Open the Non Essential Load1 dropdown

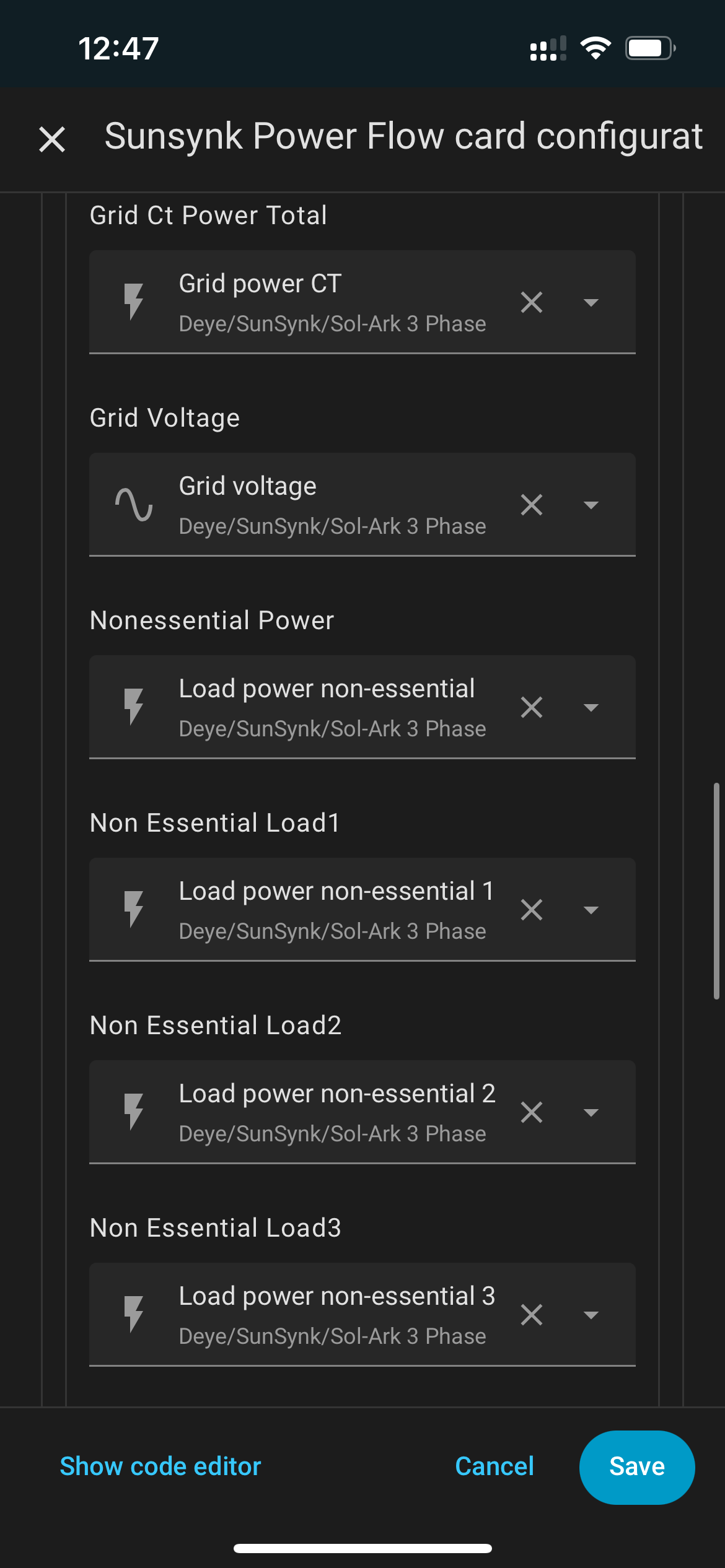pyautogui.click(x=591, y=910)
